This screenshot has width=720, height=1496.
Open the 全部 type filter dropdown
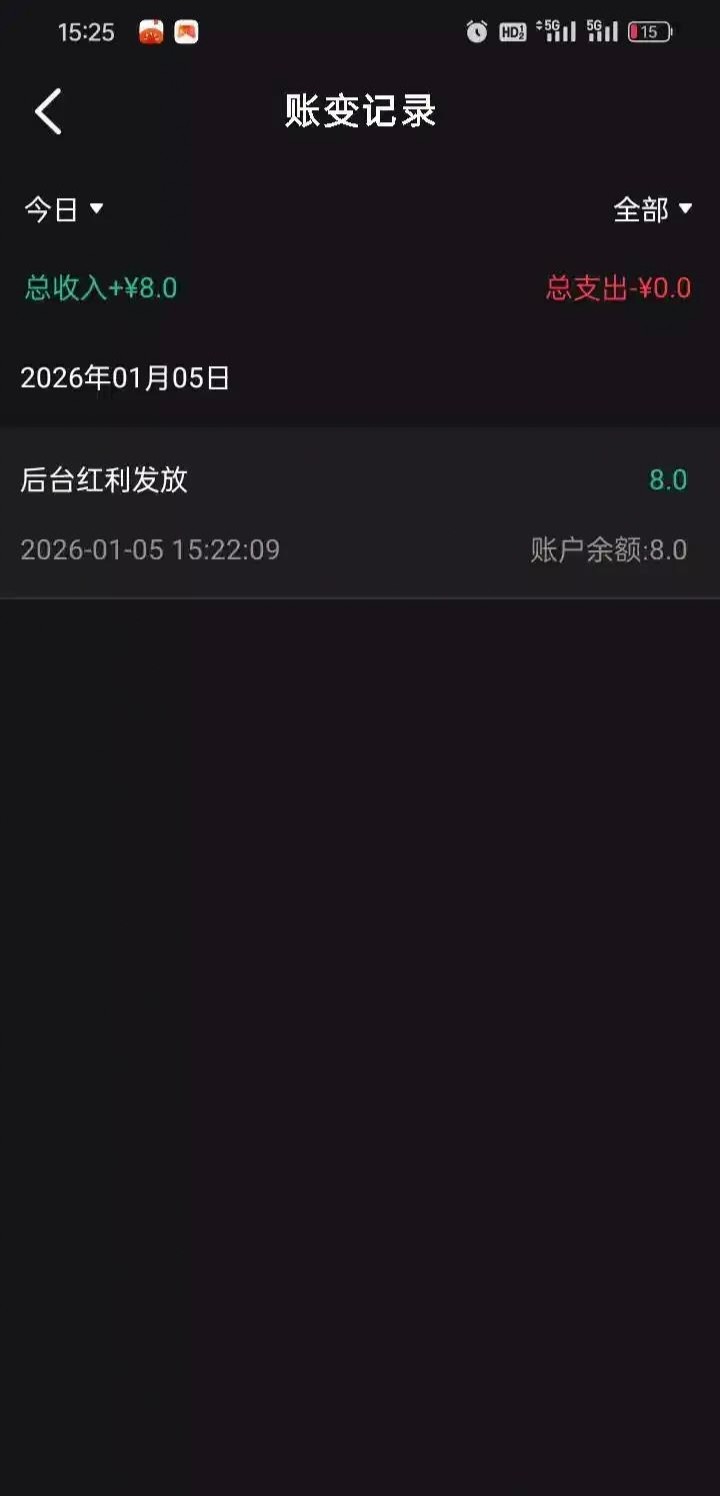[x=652, y=209]
